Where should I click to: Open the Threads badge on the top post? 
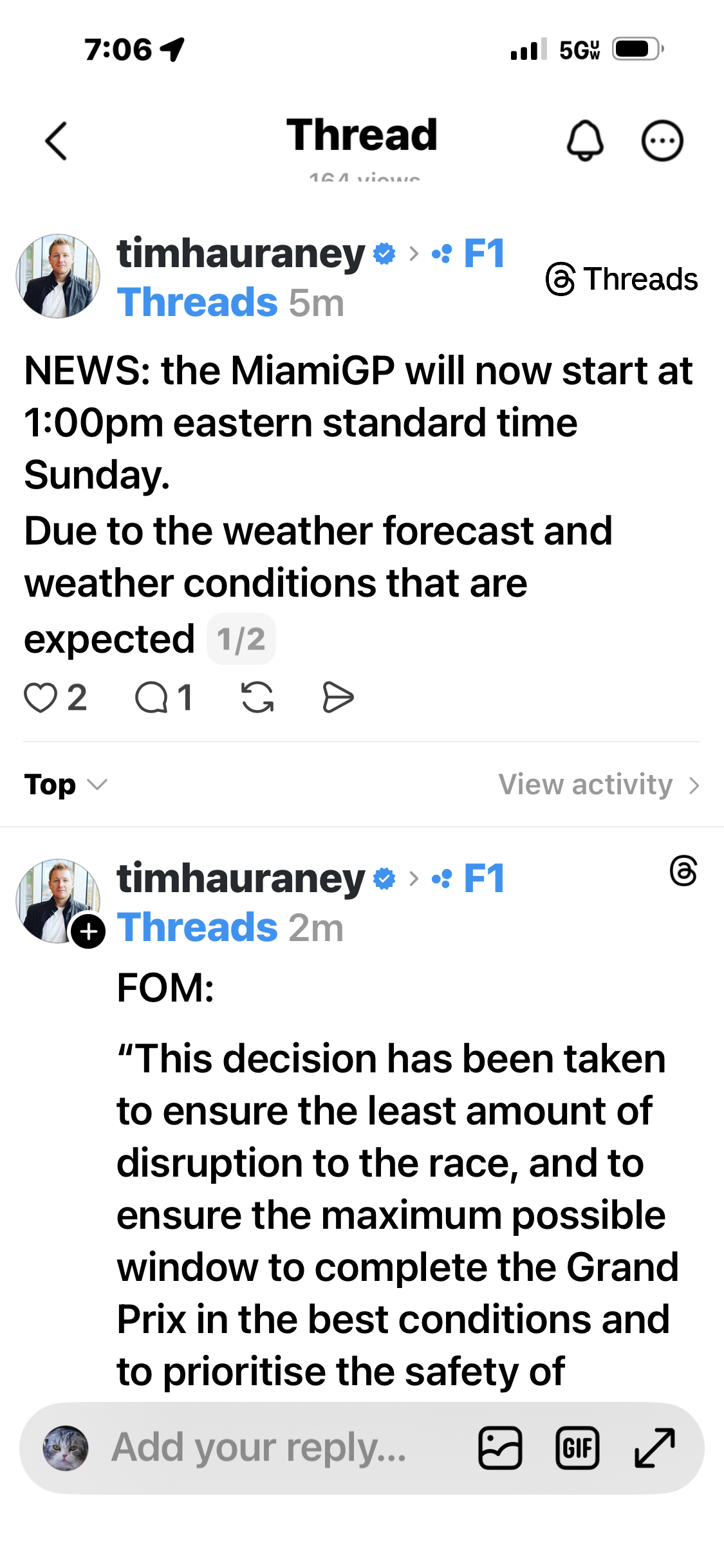622,279
